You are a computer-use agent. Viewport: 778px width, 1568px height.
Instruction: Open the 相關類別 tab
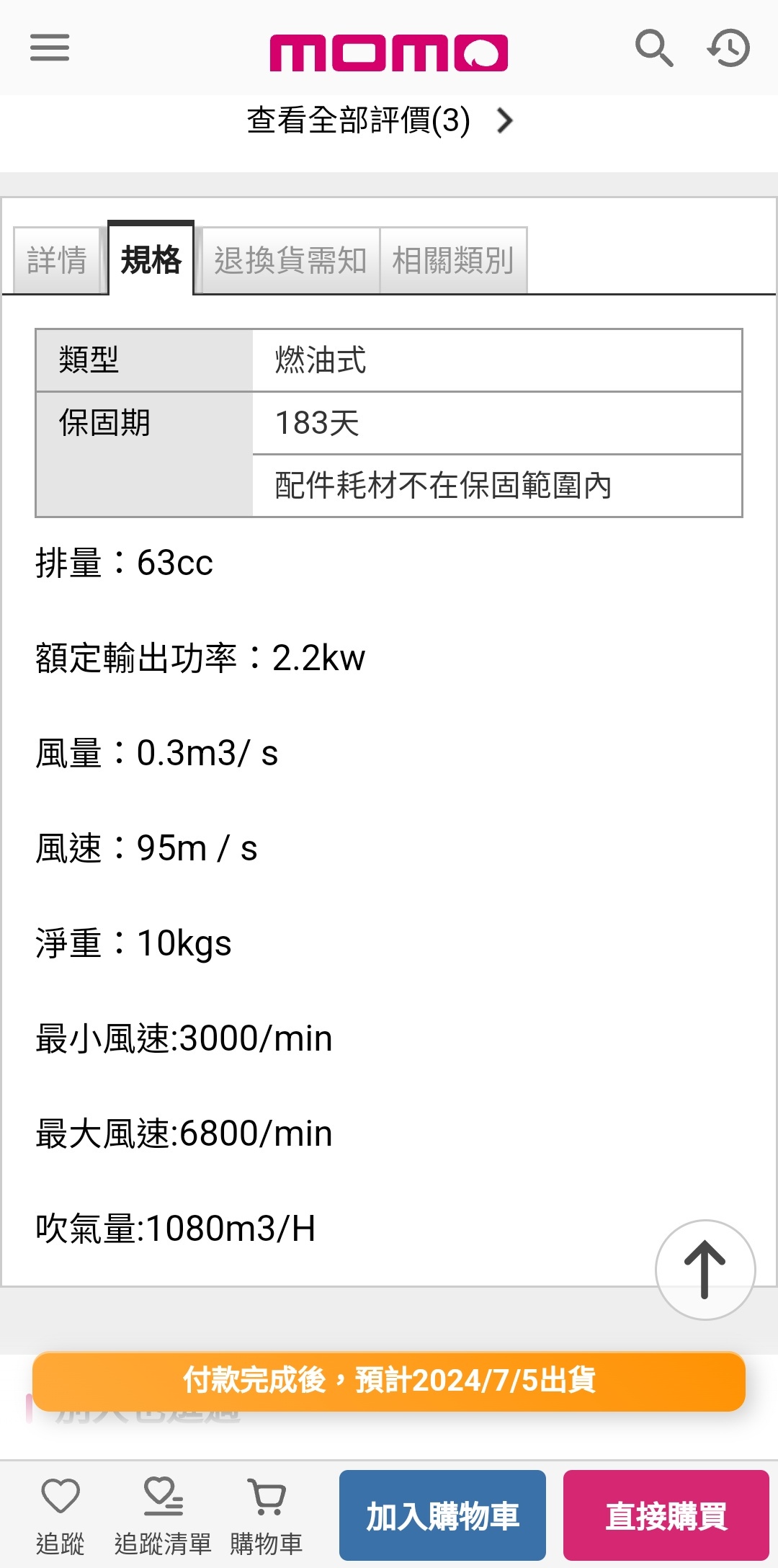coord(453,260)
